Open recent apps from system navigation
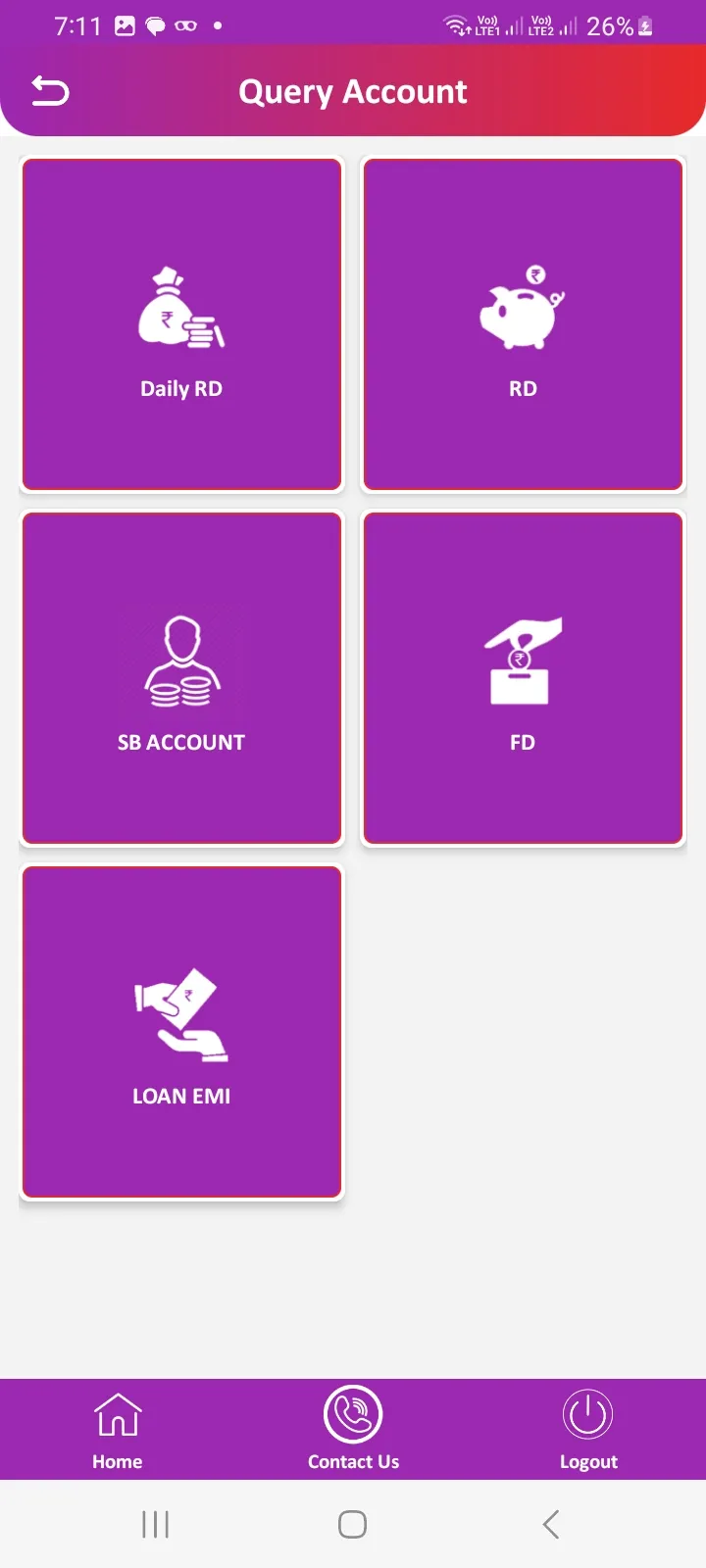 156,1524
